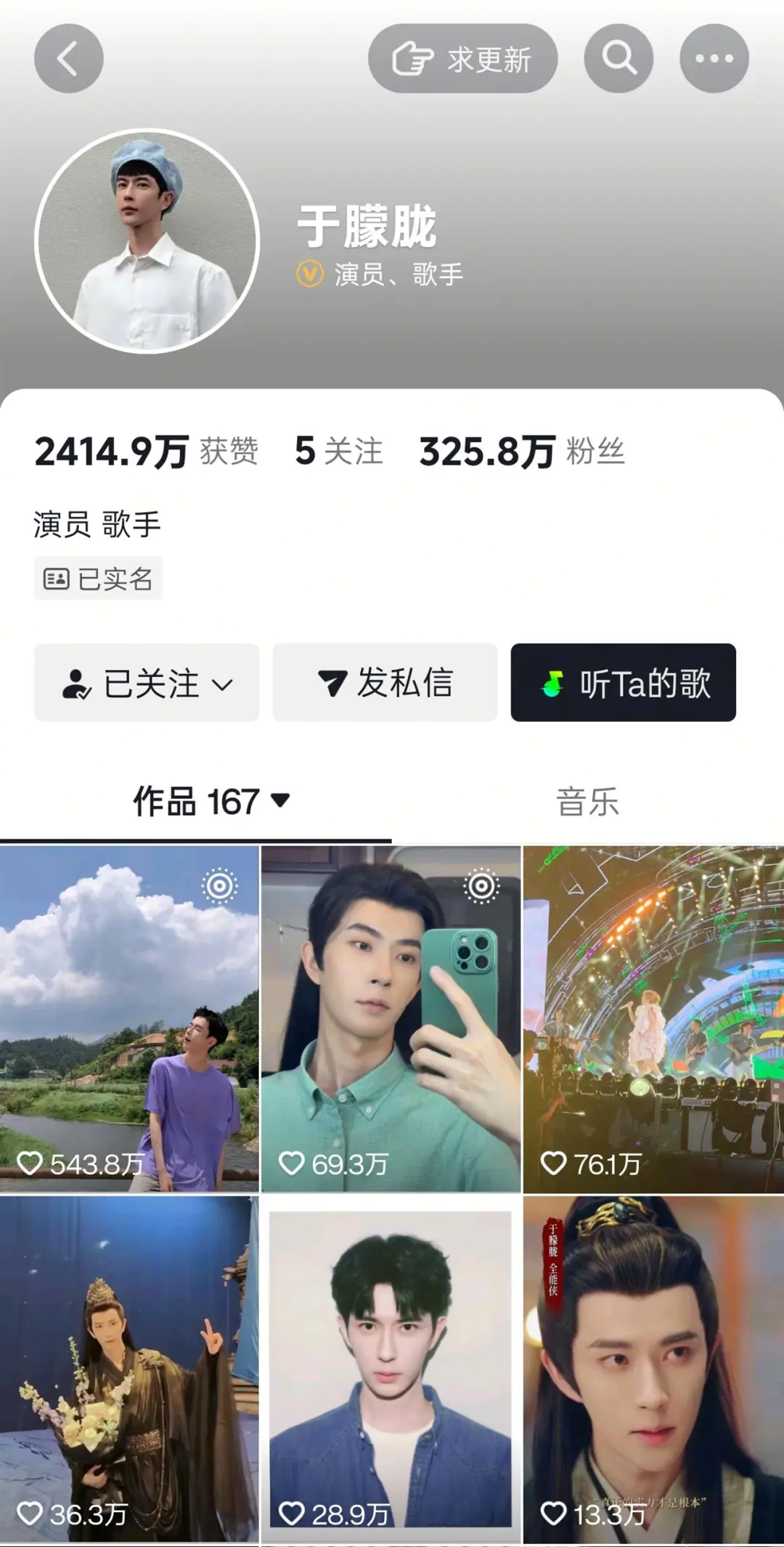
Task: Tap the 求更新 request-update button
Action: click(462, 58)
